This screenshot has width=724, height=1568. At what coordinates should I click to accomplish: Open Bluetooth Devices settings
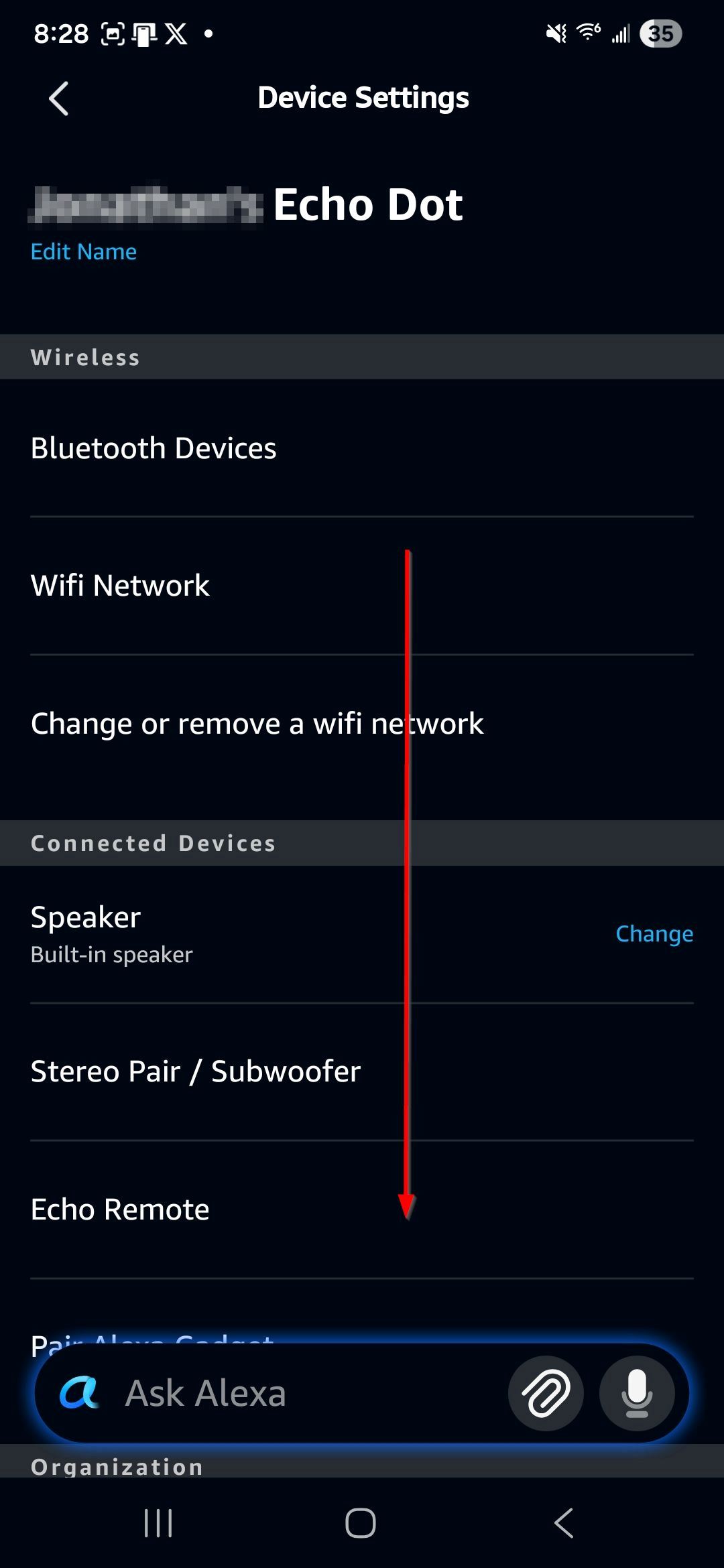154,448
